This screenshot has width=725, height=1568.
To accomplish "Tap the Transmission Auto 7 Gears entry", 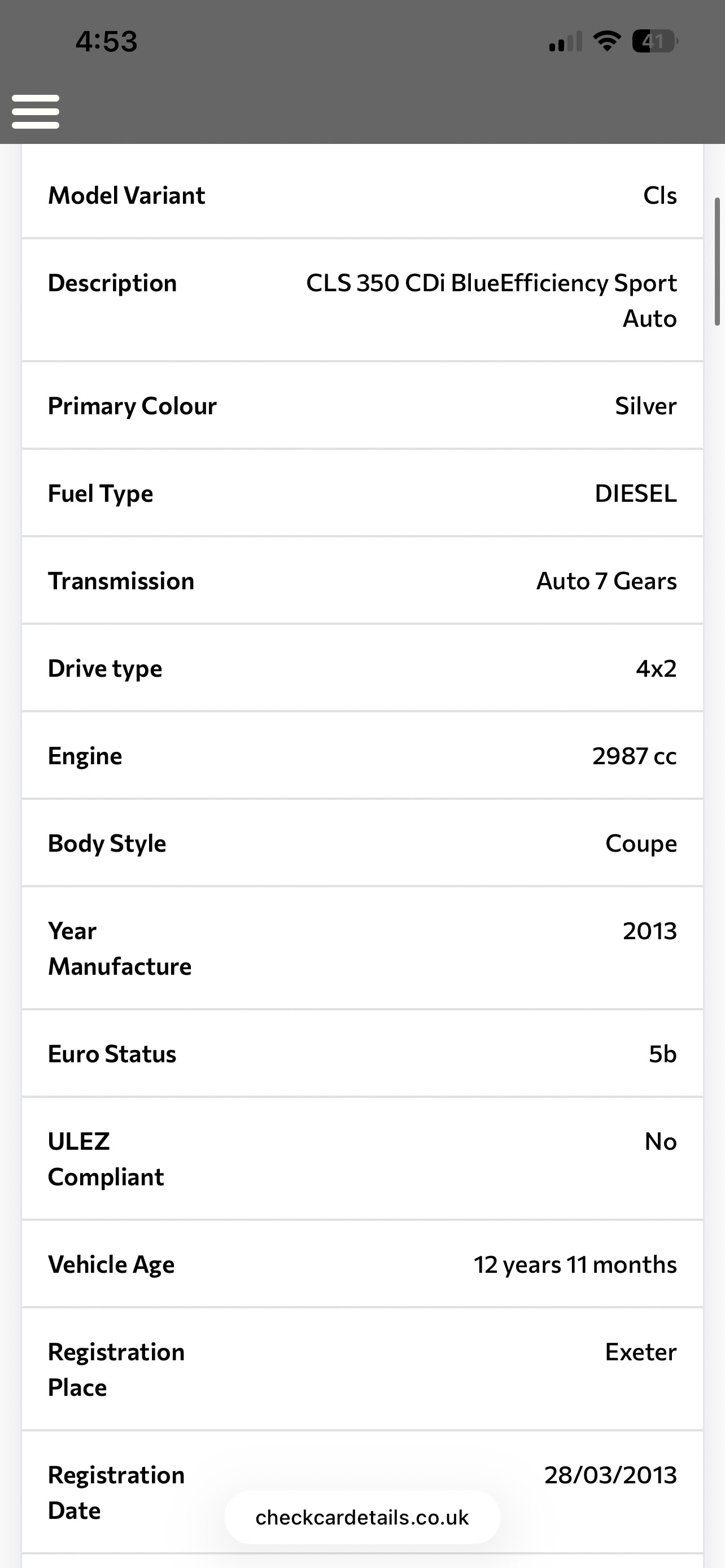I will pyautogui.click(x=362, y=581).
